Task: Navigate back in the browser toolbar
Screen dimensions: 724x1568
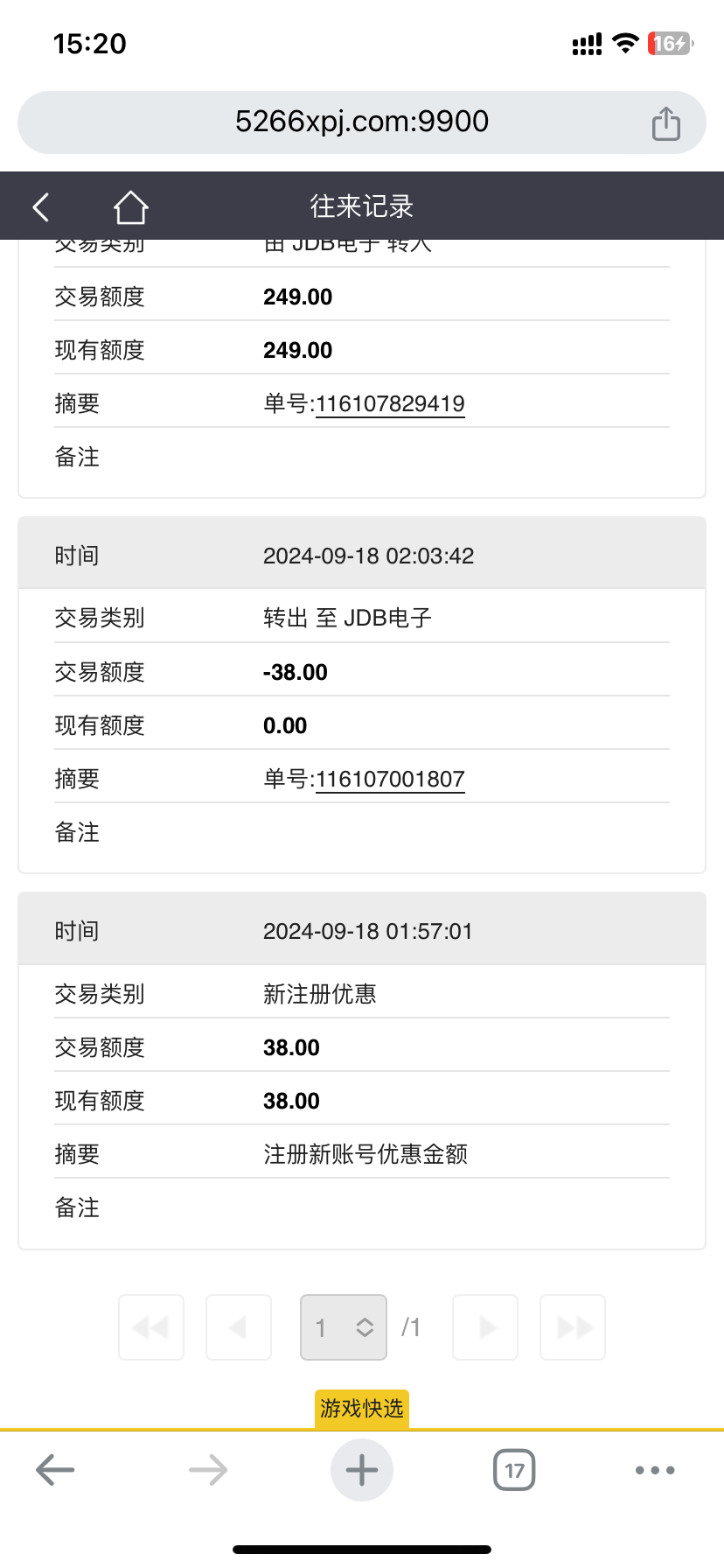Action: 55,1470
